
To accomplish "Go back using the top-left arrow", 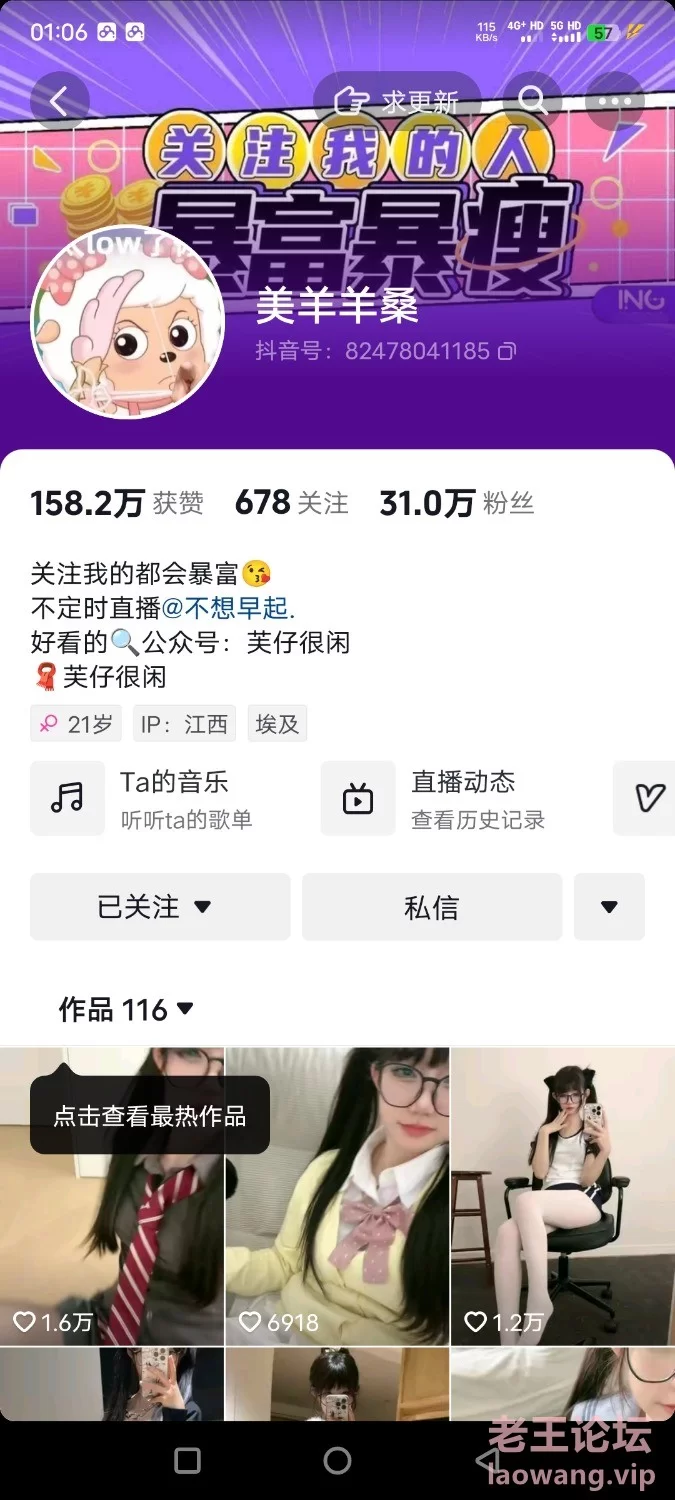I will pos(59,101).
